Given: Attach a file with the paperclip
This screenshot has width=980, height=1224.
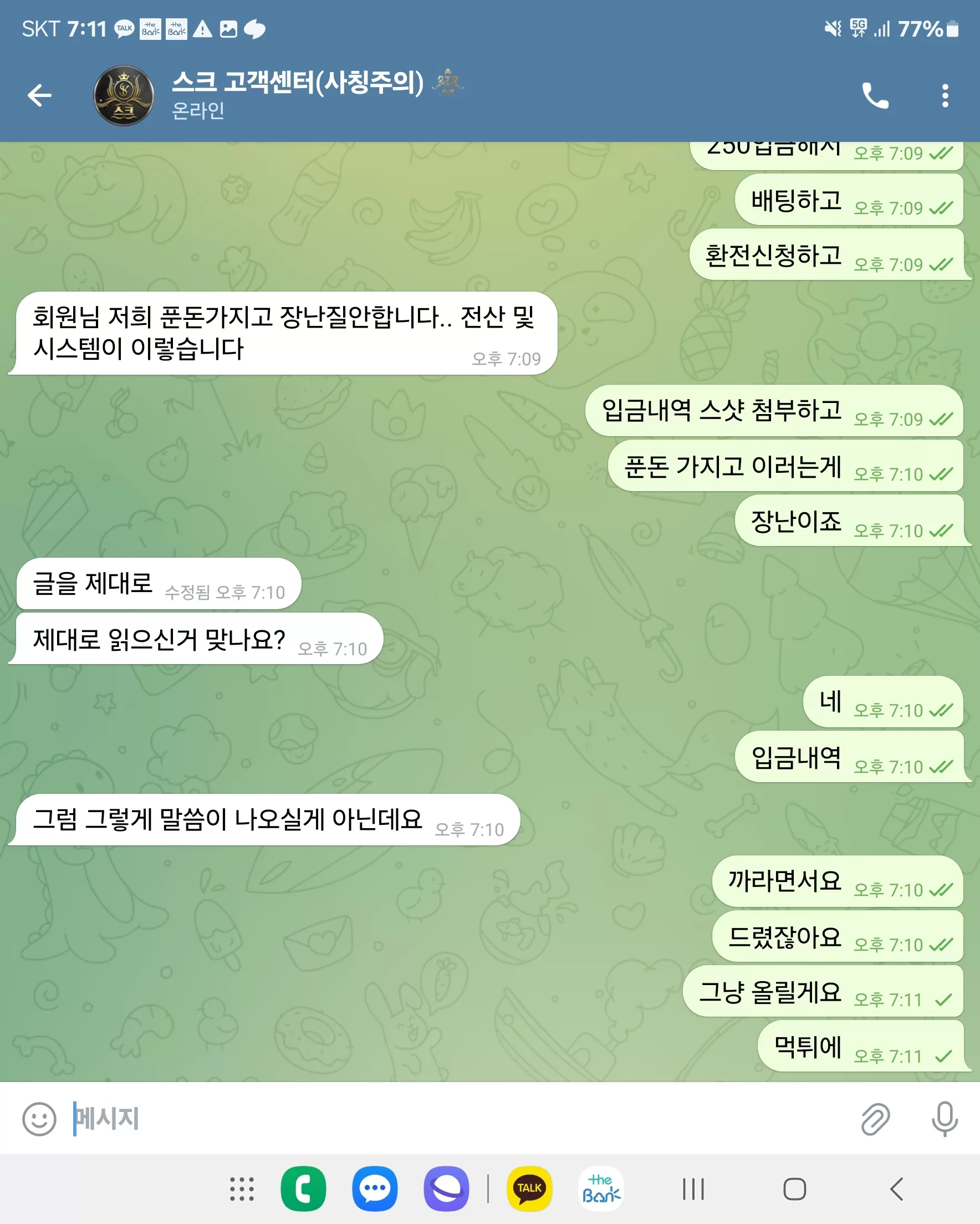Looking at the screenshot, I should coord(875,1119).
